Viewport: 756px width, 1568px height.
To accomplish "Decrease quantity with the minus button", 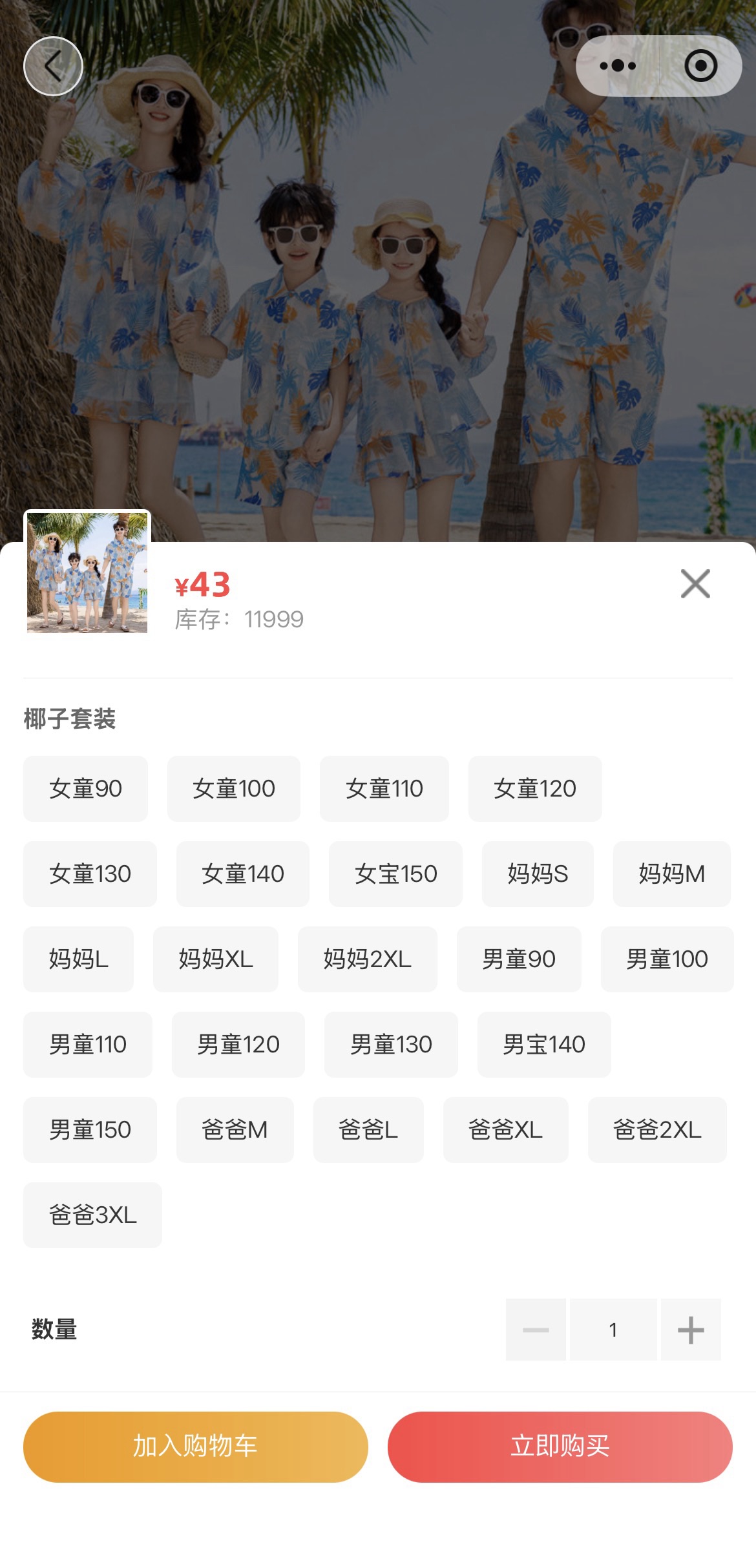I will pos(536,1330).
